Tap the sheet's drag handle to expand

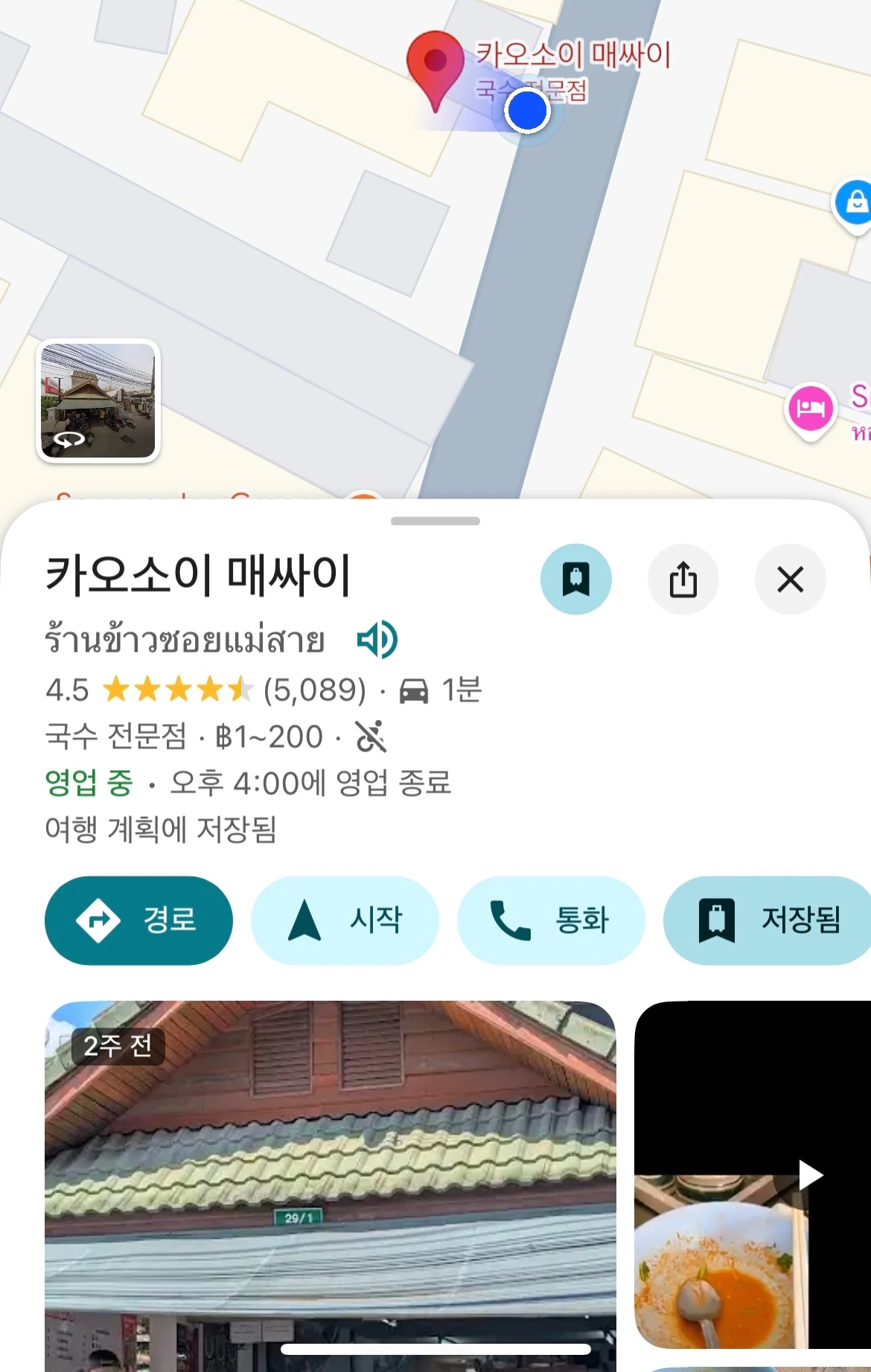click(x=435, y=521)
